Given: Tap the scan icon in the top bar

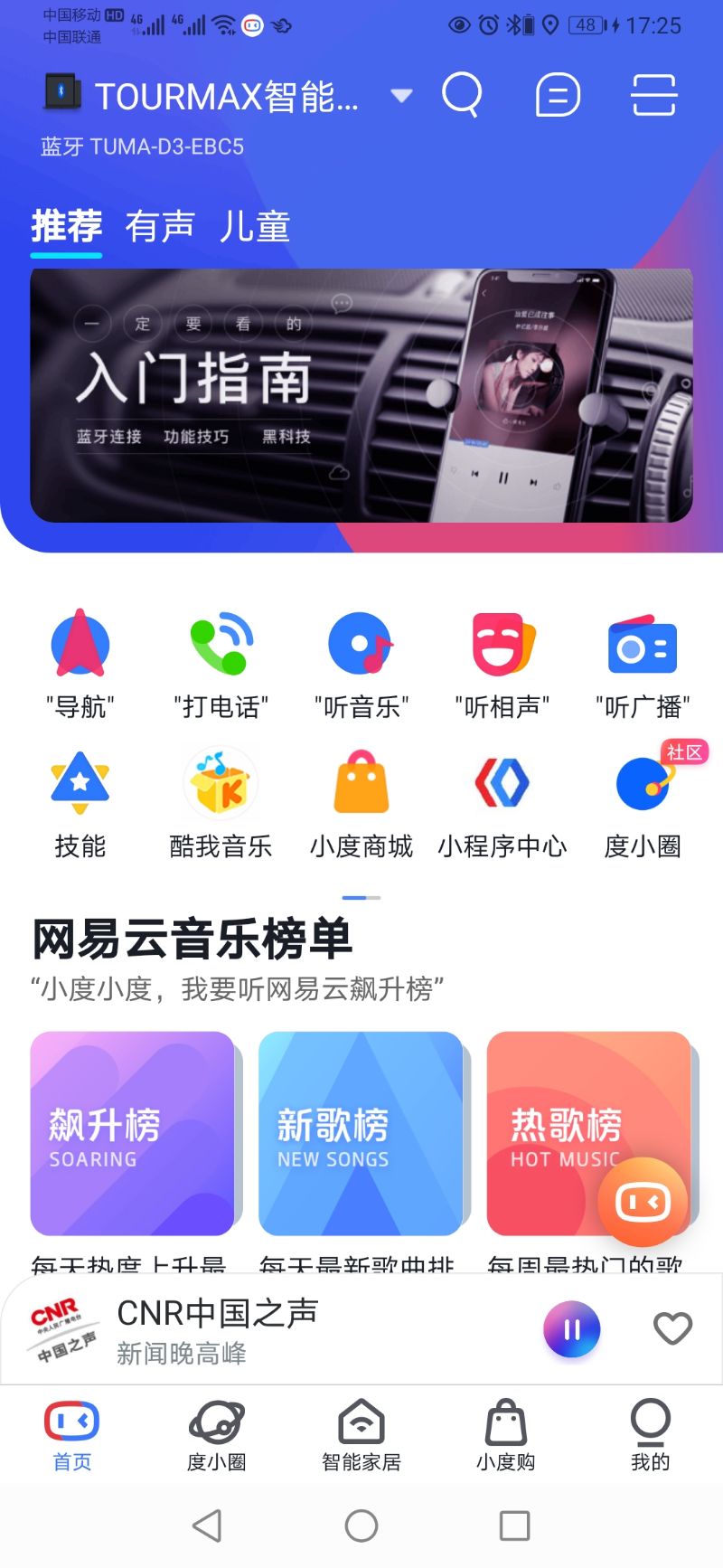Looking at the screenshot, I should 653,94.
